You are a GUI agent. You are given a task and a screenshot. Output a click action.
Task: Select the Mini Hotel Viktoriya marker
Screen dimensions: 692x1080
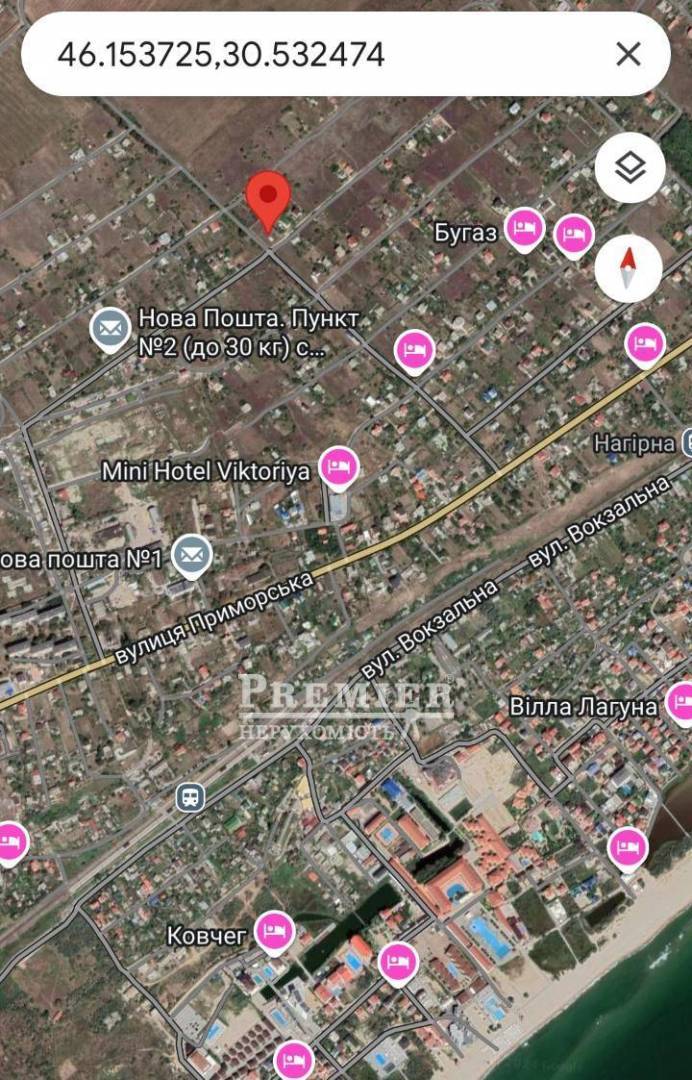click(339, 467)
